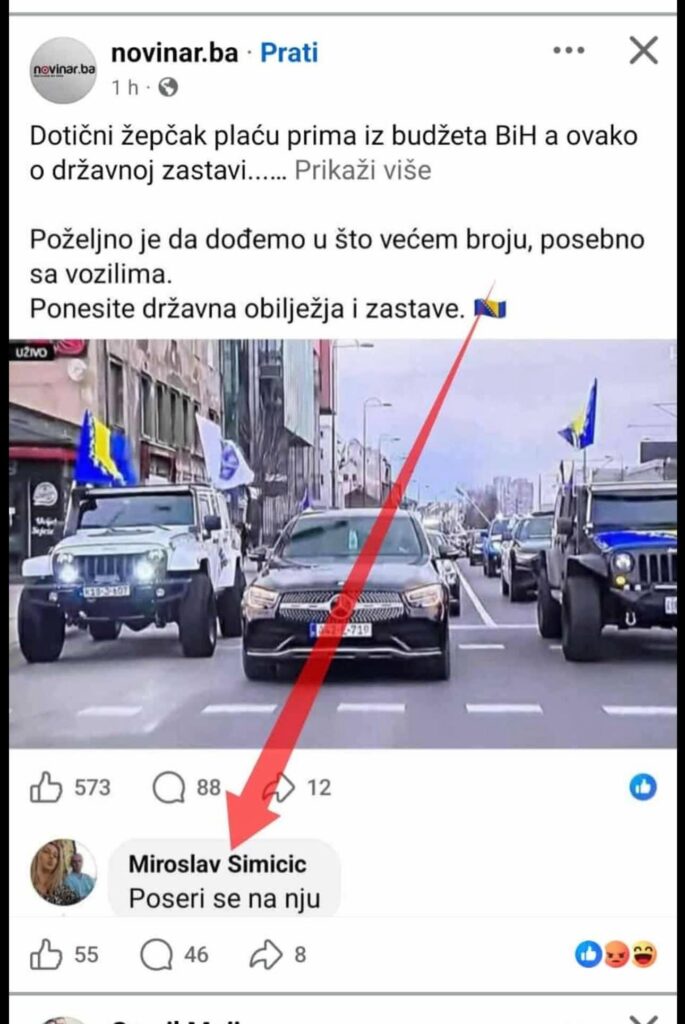View reactions summary beside share count
Screen dimensions: 685x1024
coord(616,955)
